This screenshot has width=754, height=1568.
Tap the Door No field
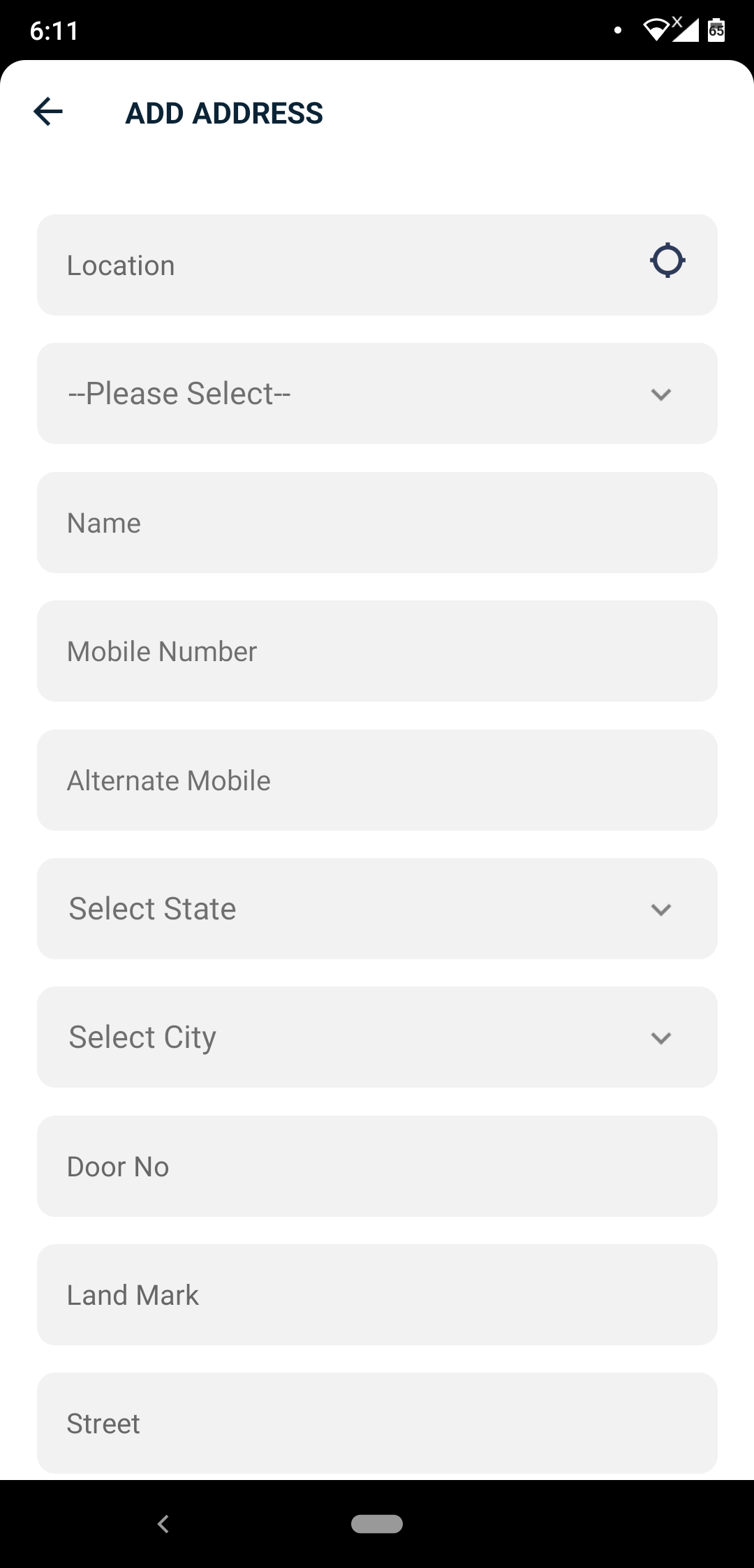pyautogui.click(x=377, y=1166)
